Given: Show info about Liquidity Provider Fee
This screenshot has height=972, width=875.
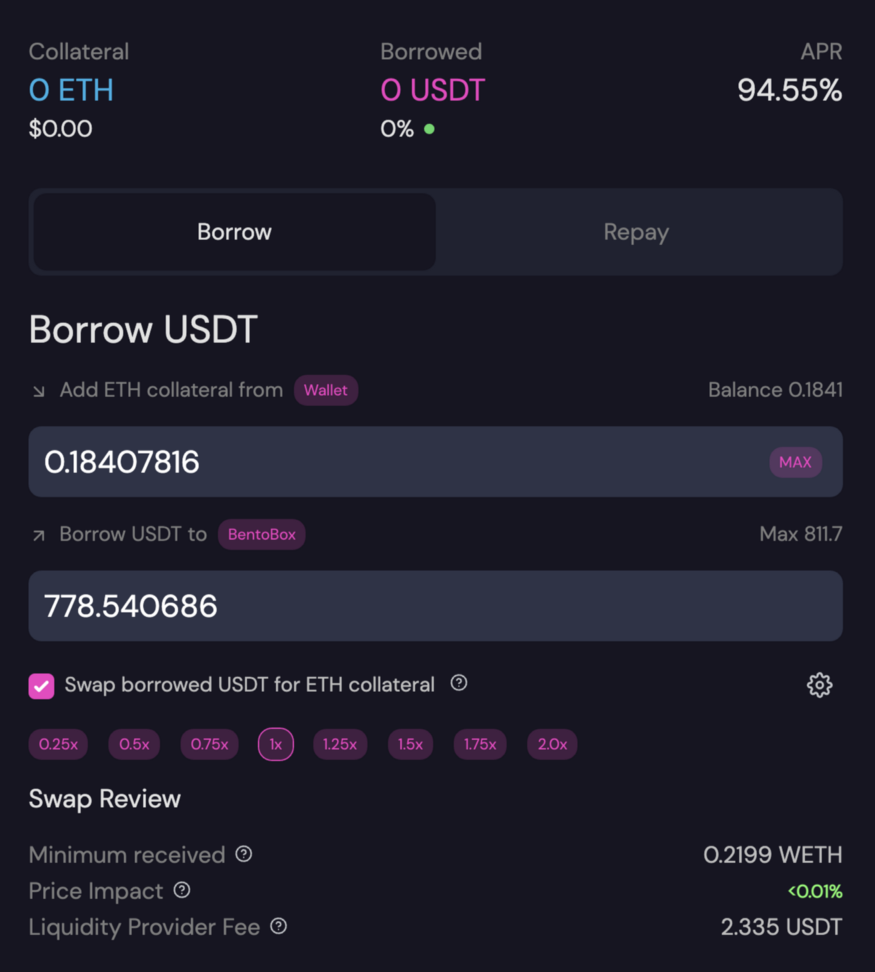Looking at the screenshot, I should click(x=279, y=926).
